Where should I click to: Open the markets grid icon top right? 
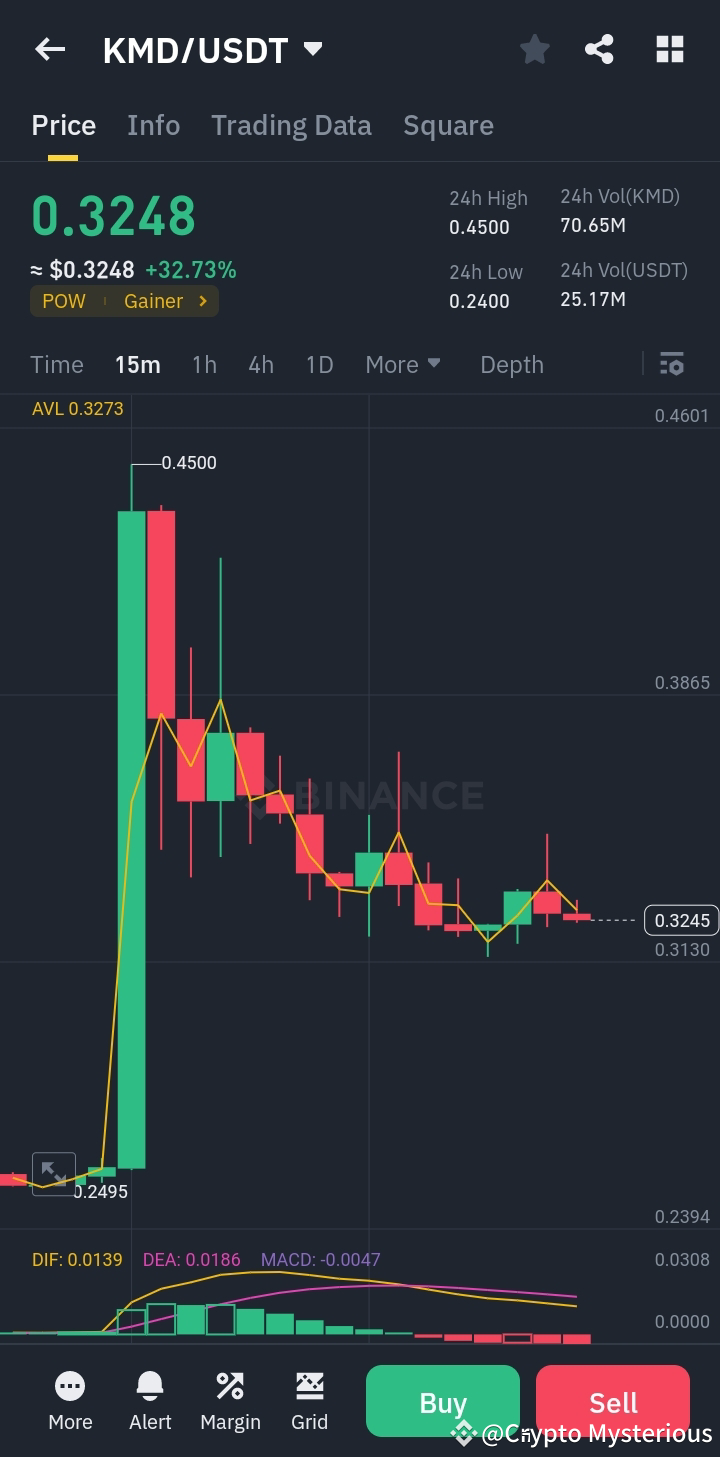[x=669, y=49]
